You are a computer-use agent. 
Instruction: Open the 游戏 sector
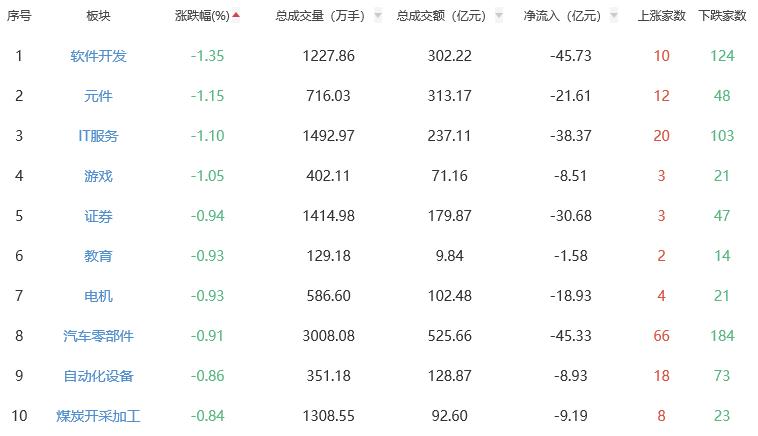98,176
